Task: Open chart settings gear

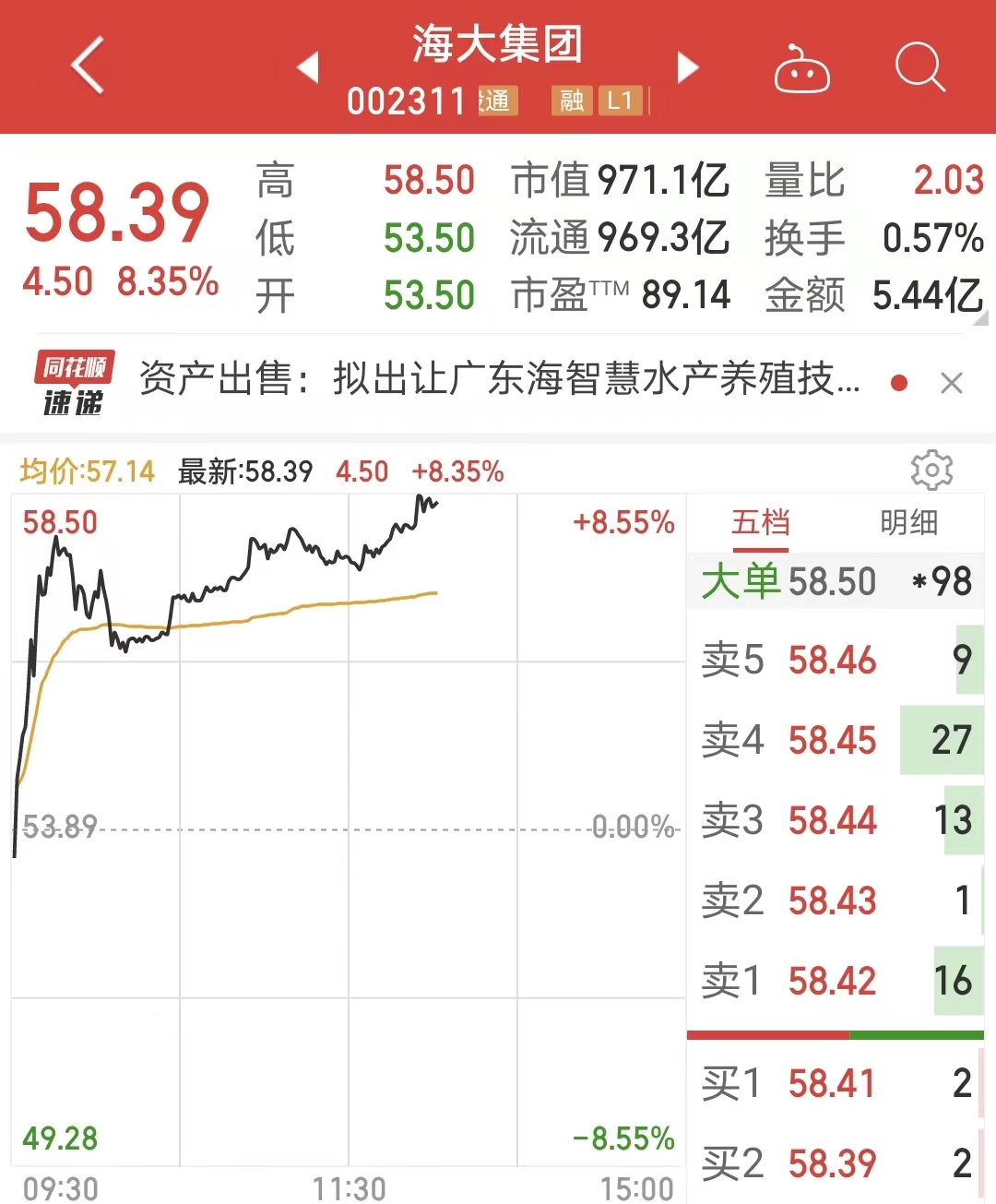Action: [x=931, y=471]
